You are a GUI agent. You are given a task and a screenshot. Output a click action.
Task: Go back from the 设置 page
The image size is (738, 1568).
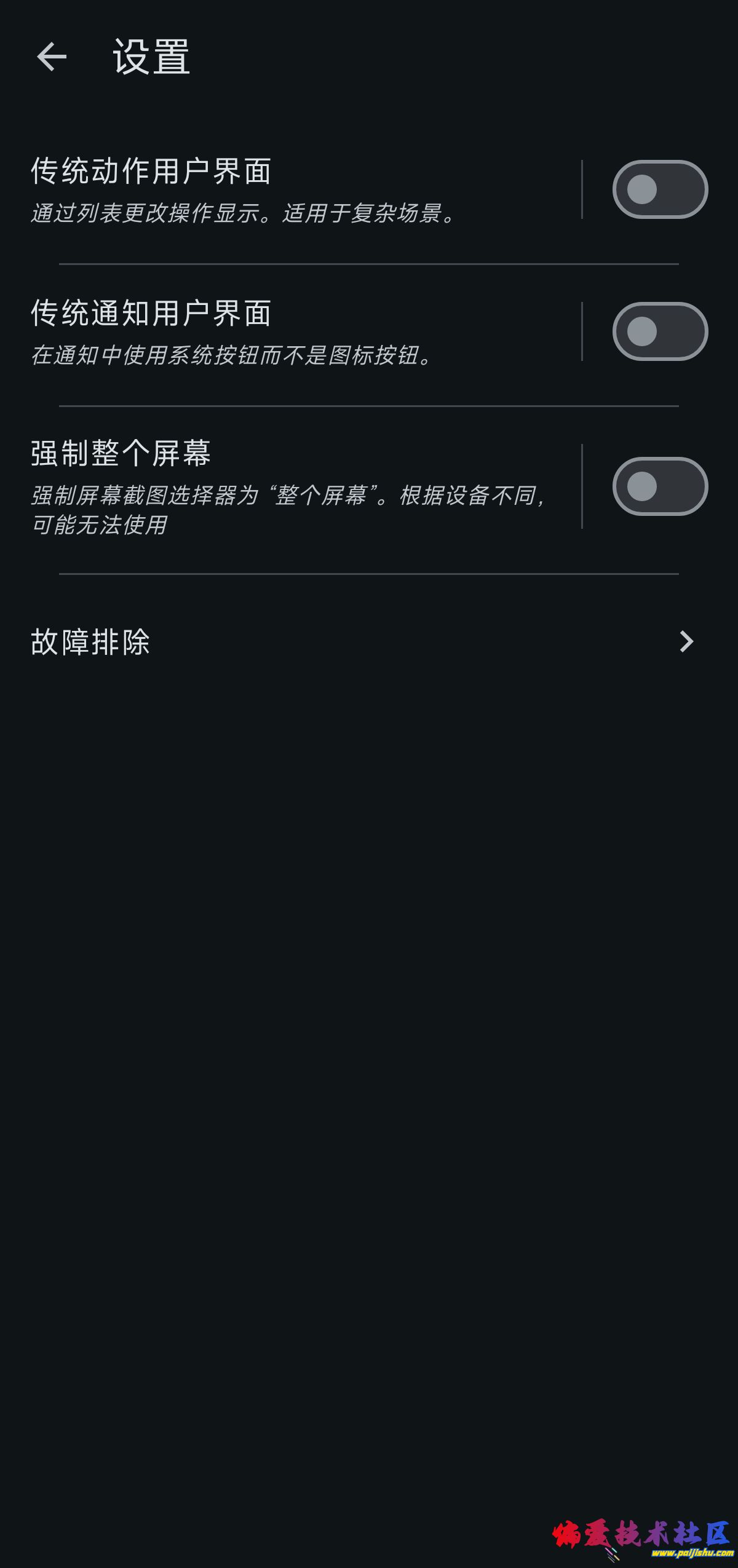(52, 57)
